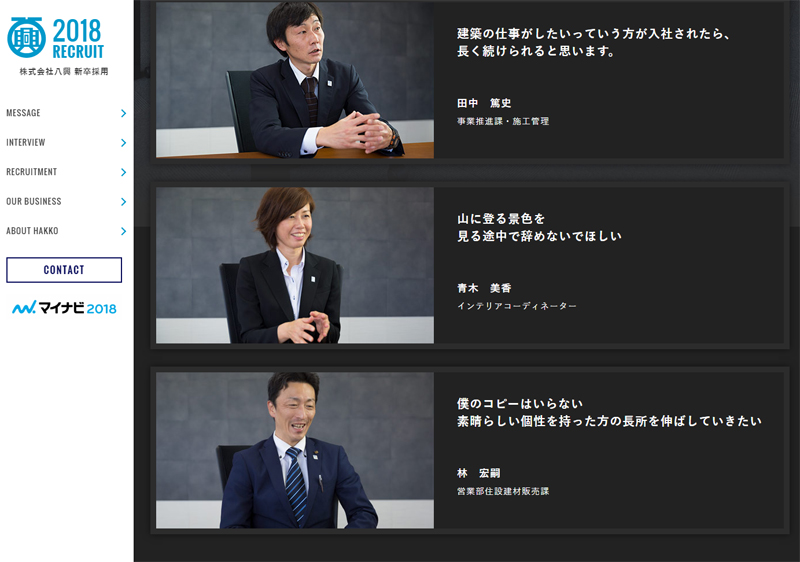Image resolution: width=800 pixels, height=562 pixels.
Task: Open the ABOUT HAKKO page
Action: (66, 231)
